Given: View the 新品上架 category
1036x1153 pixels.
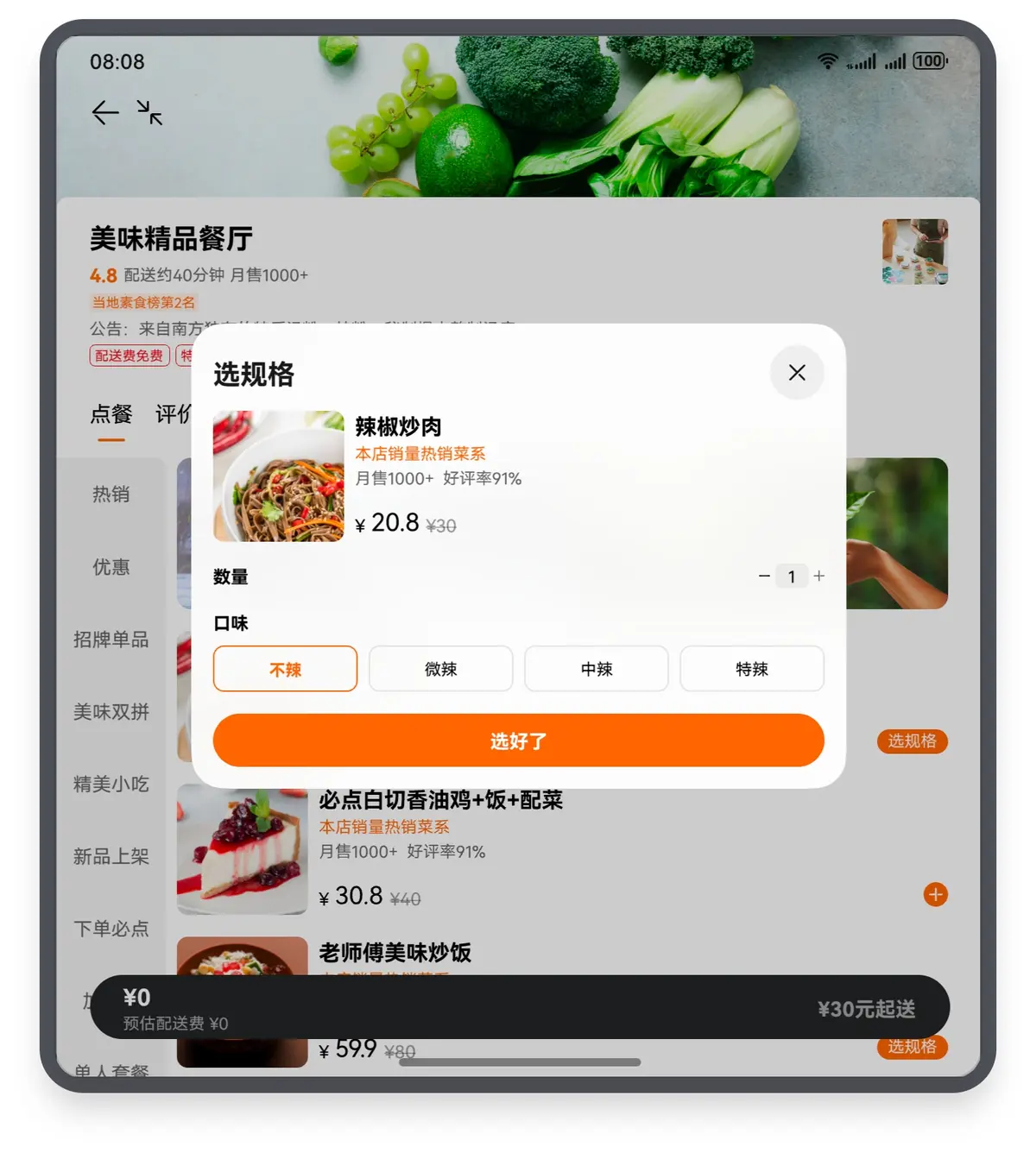Looking at the screenshot, I should (111, 857).
